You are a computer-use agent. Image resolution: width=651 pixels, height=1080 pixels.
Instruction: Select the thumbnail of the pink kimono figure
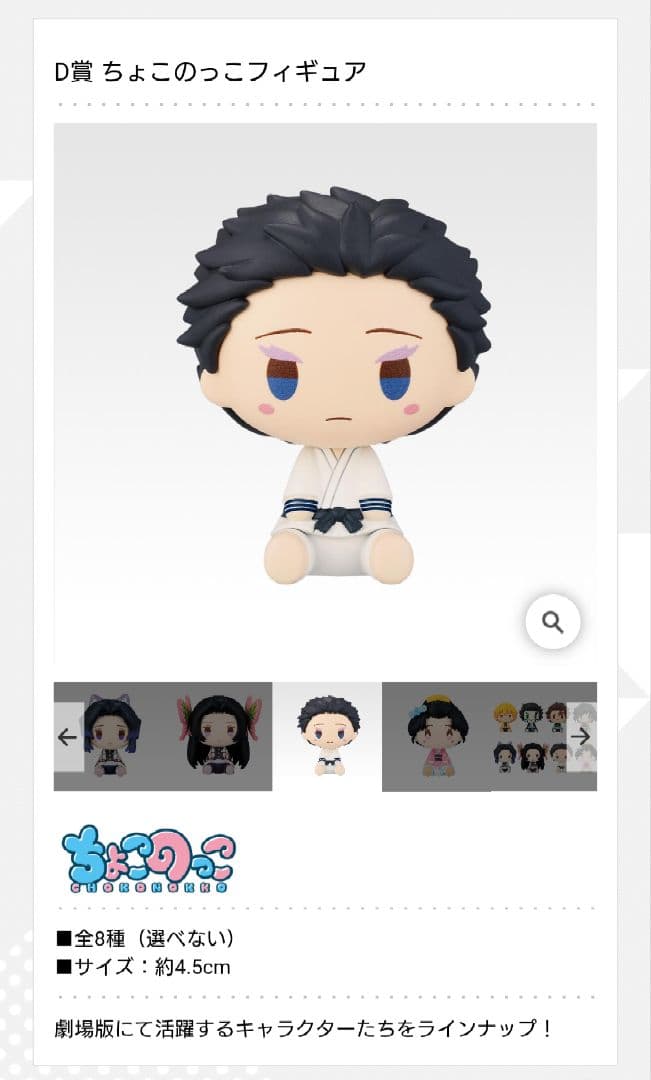(x=436, y=737)
